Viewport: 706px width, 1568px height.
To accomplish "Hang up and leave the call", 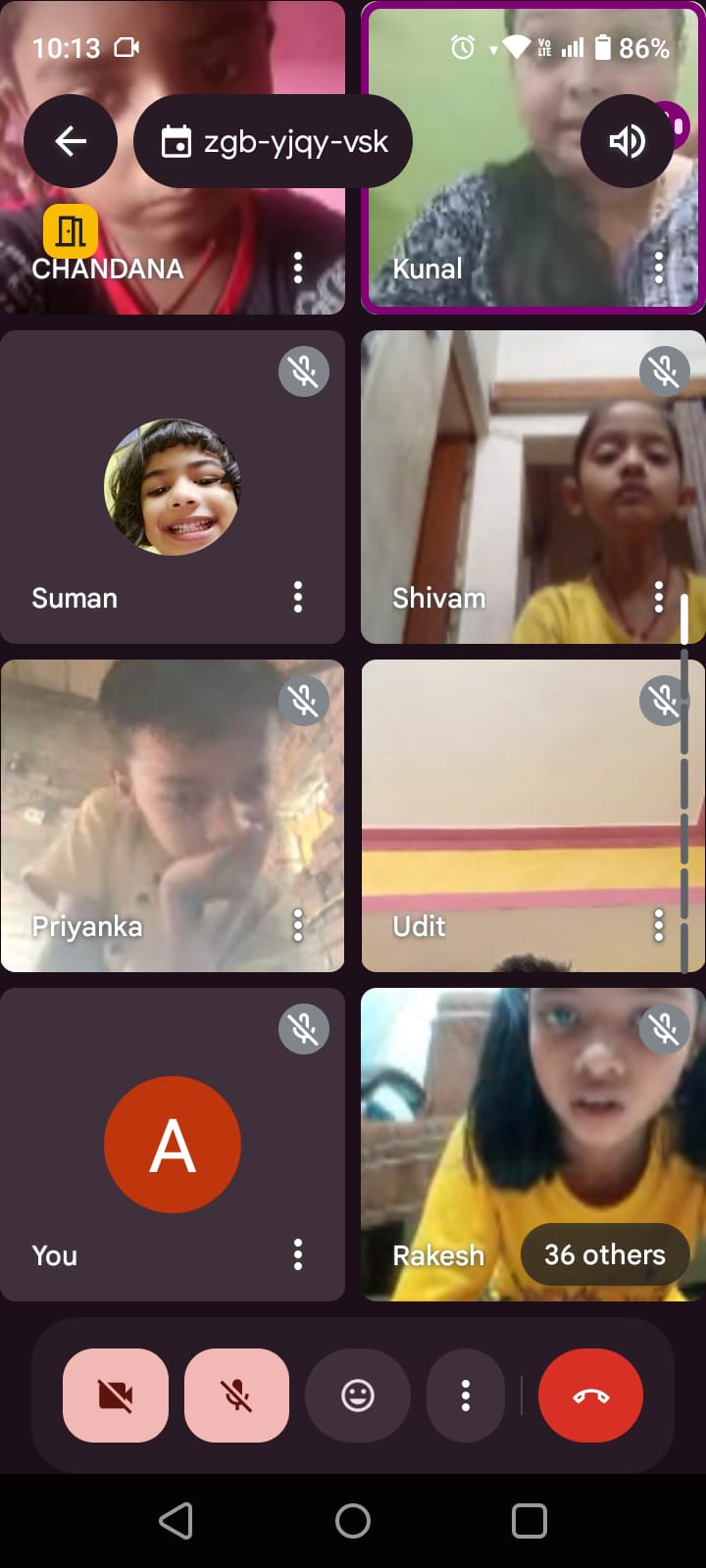I will click(591, 1395).
